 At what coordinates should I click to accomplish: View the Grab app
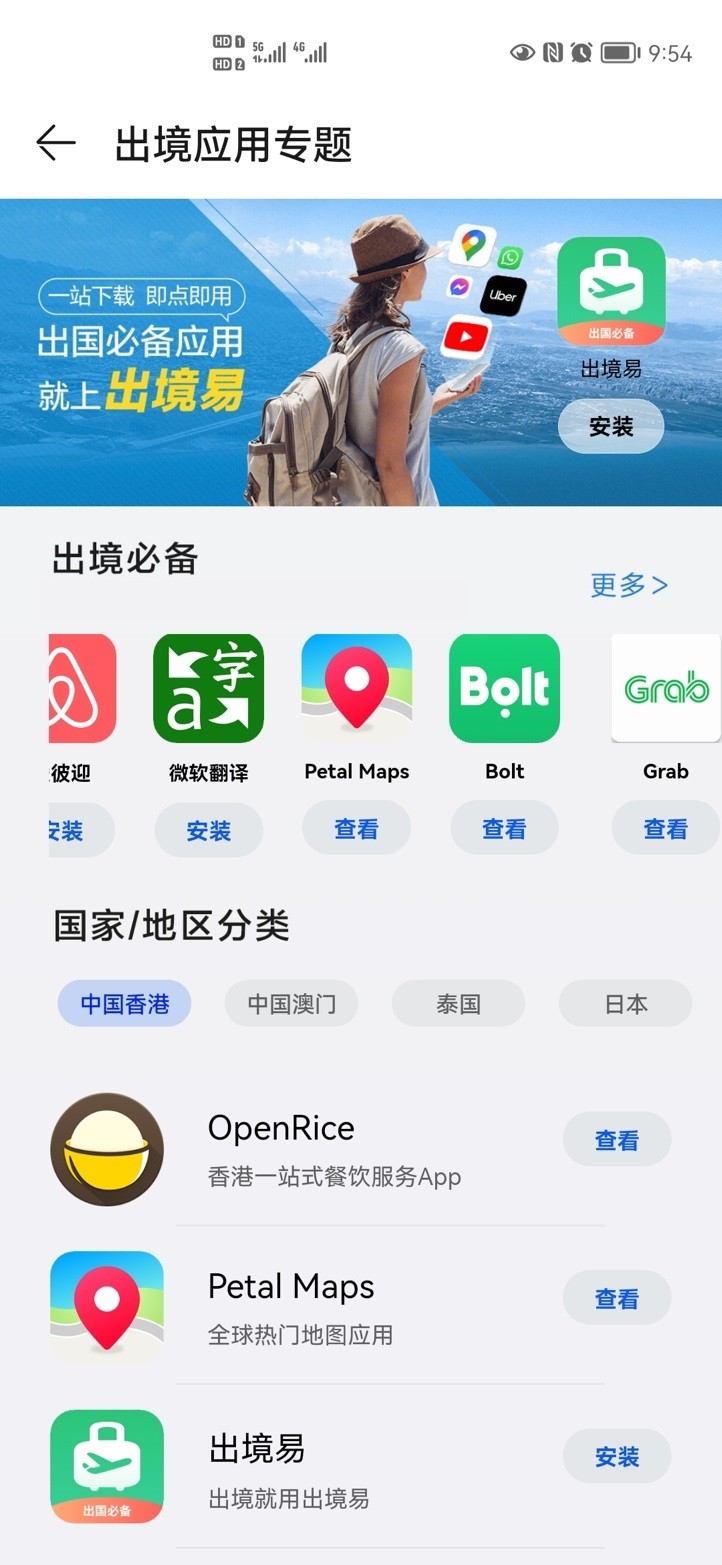click(665, 829)
